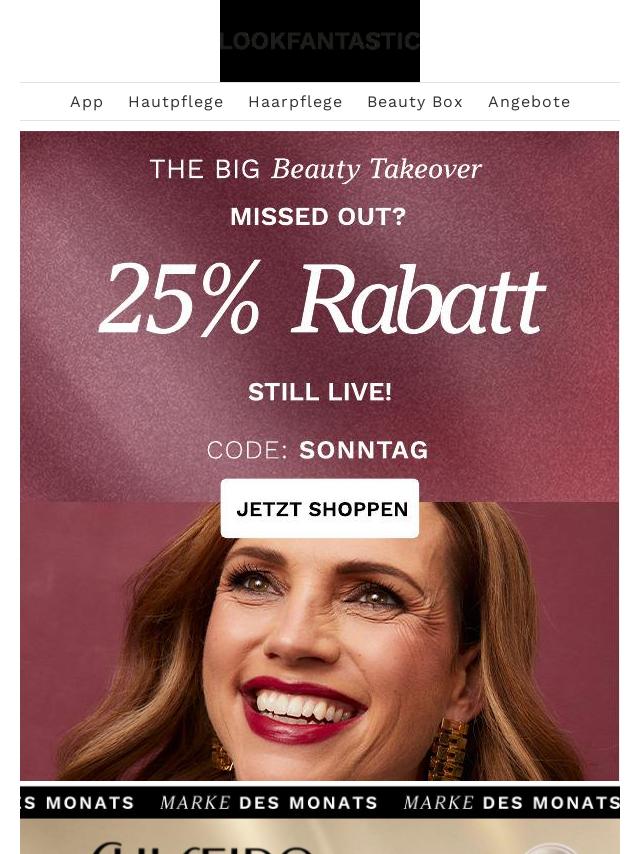Viewport: 640px width, 854px height.
Task: View the Beauty Box page
Action: tap(415, 102)
